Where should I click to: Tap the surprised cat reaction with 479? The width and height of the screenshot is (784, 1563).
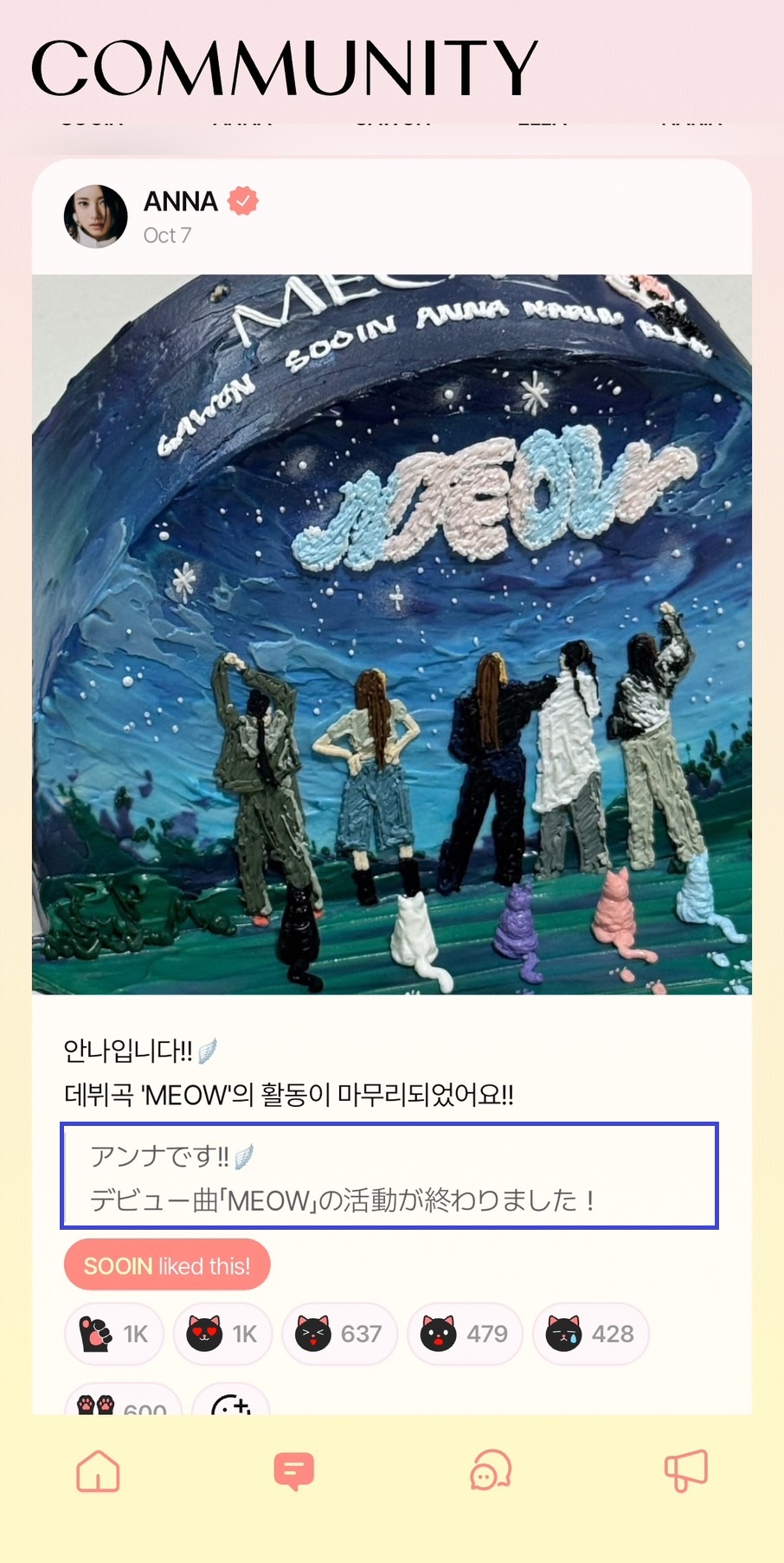coord(465,1334)
